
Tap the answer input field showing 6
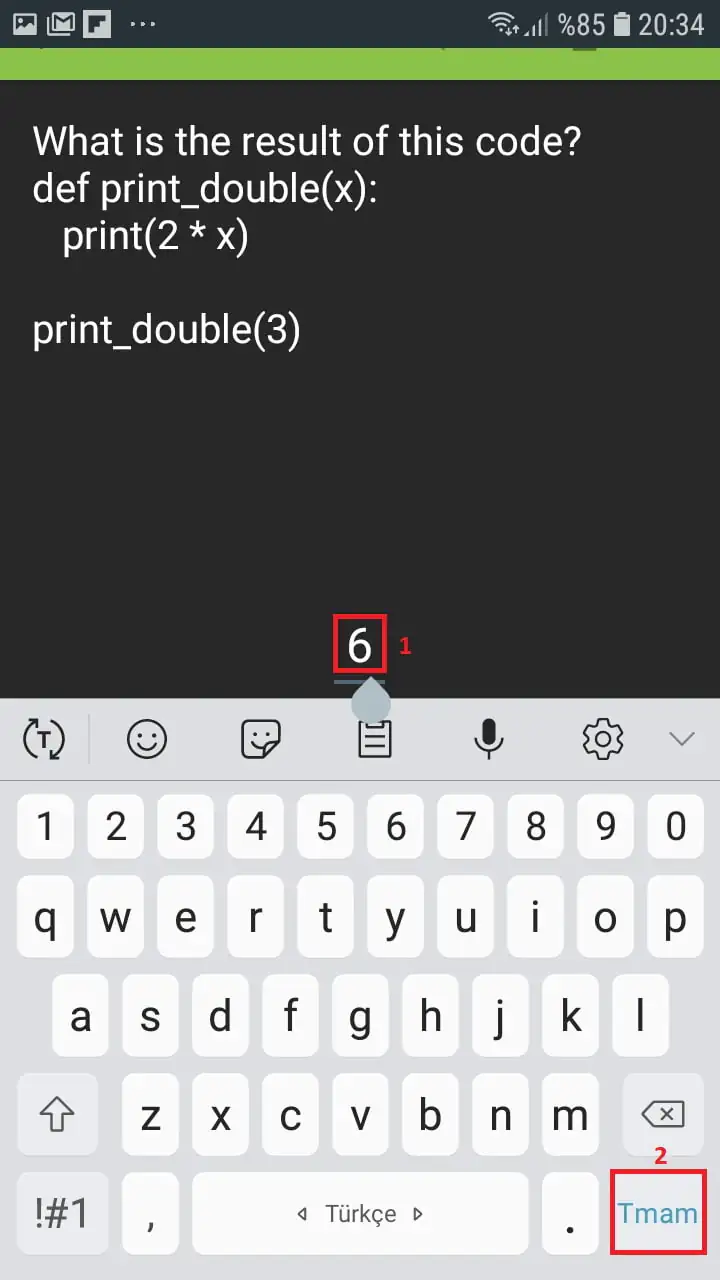point(359,646)
